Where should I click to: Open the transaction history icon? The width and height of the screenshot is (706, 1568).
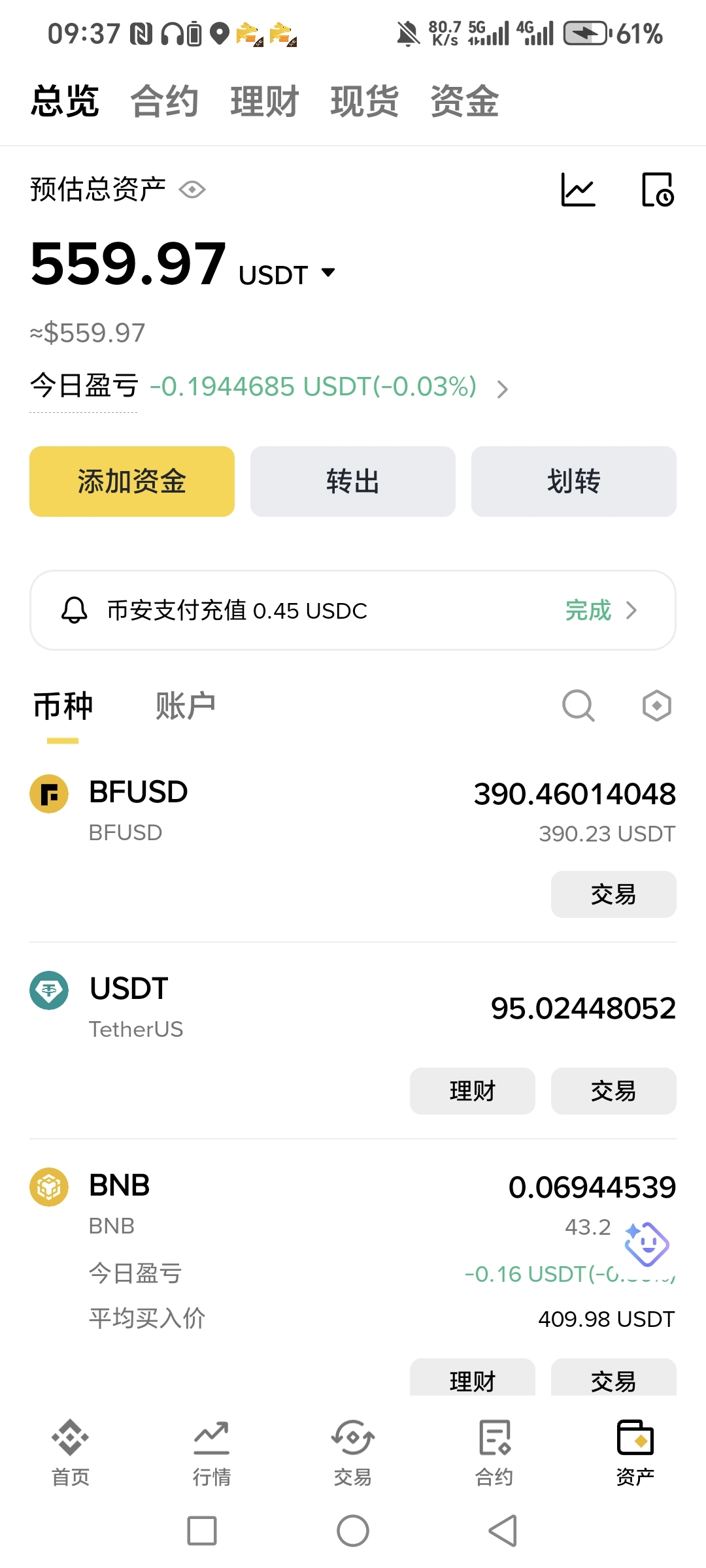[658, 190]
